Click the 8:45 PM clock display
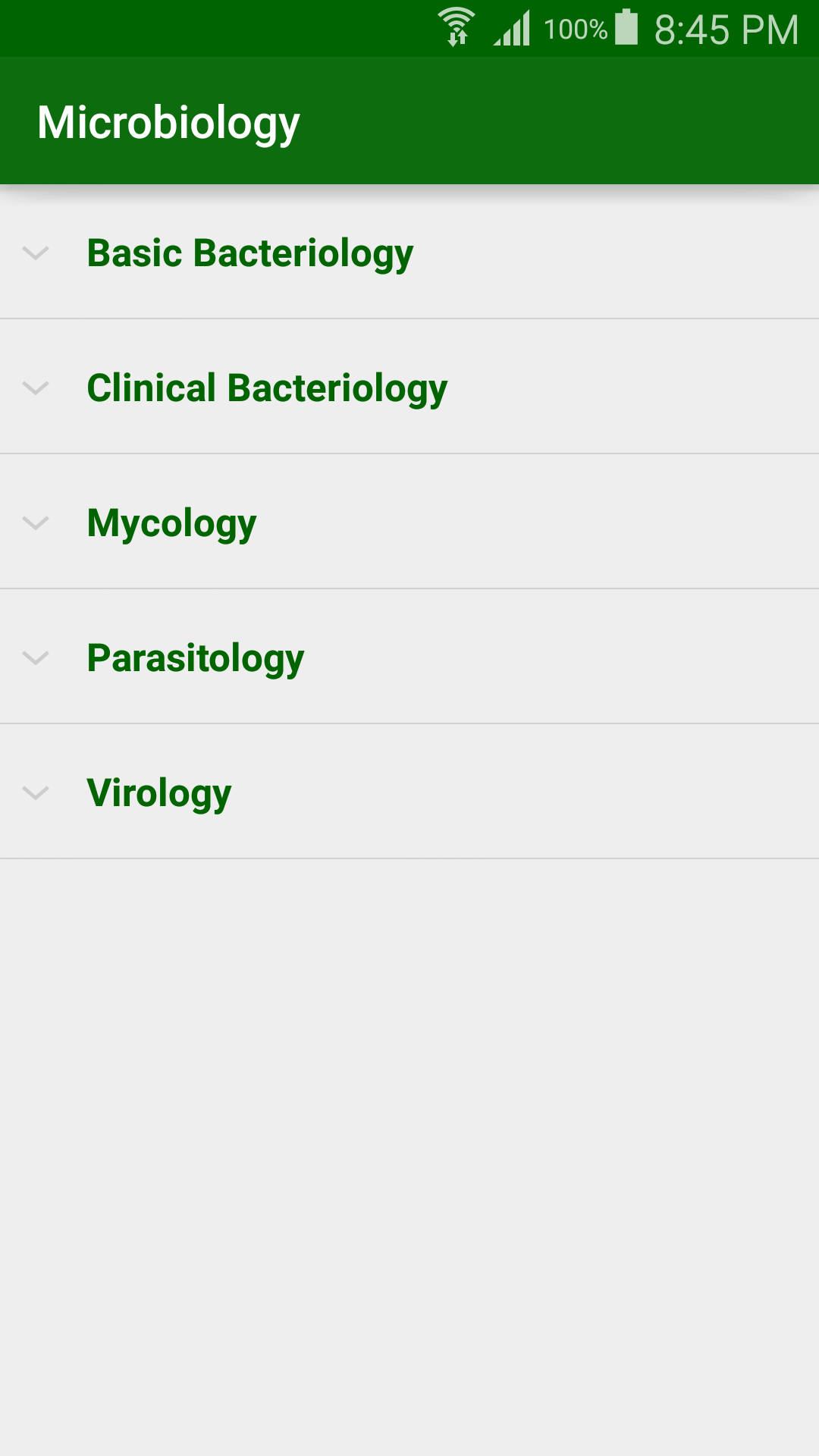This screenshot has width=819, height=1456. click(723, 29)
